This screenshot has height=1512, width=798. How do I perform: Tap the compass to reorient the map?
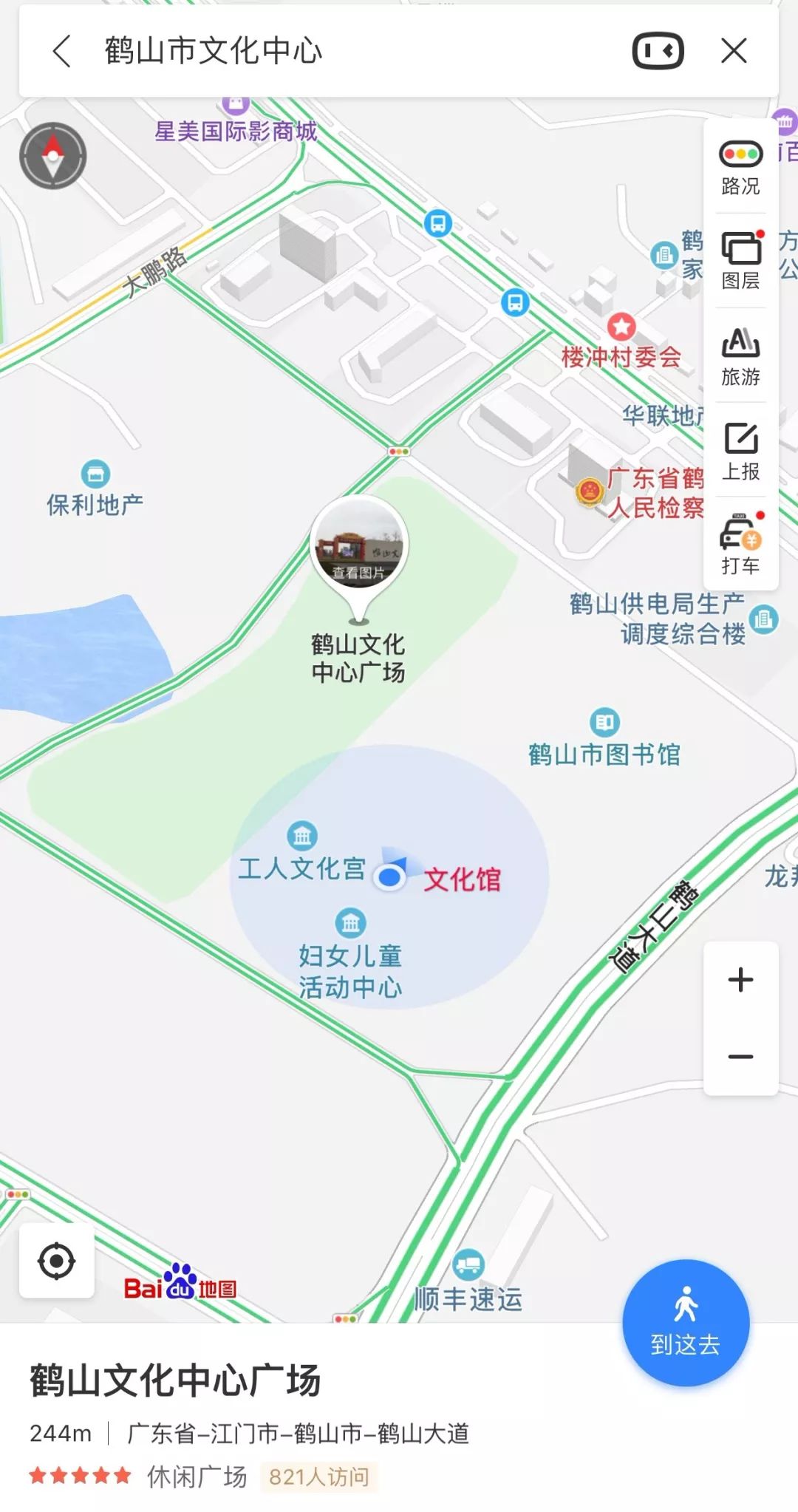[x=52, y=156]
